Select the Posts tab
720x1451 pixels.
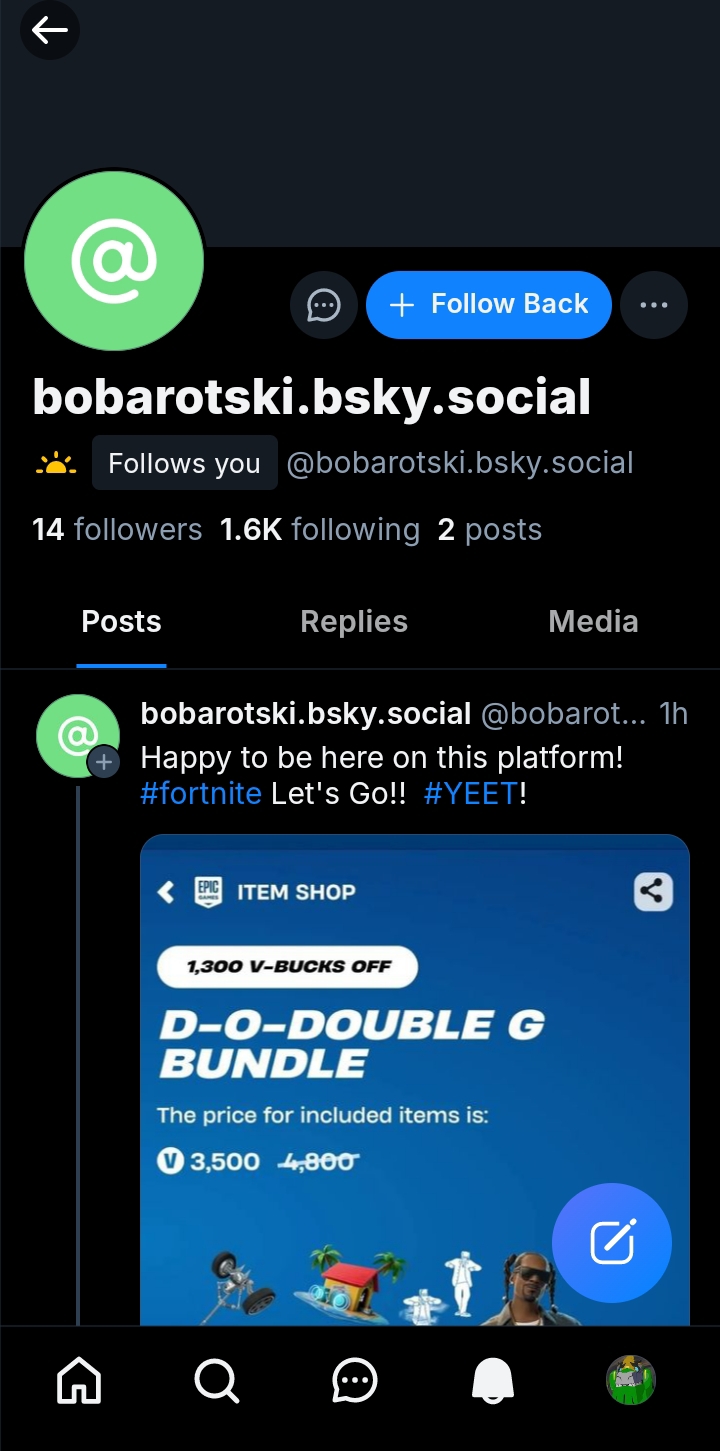pyautogui.click(x=121, y=622)
